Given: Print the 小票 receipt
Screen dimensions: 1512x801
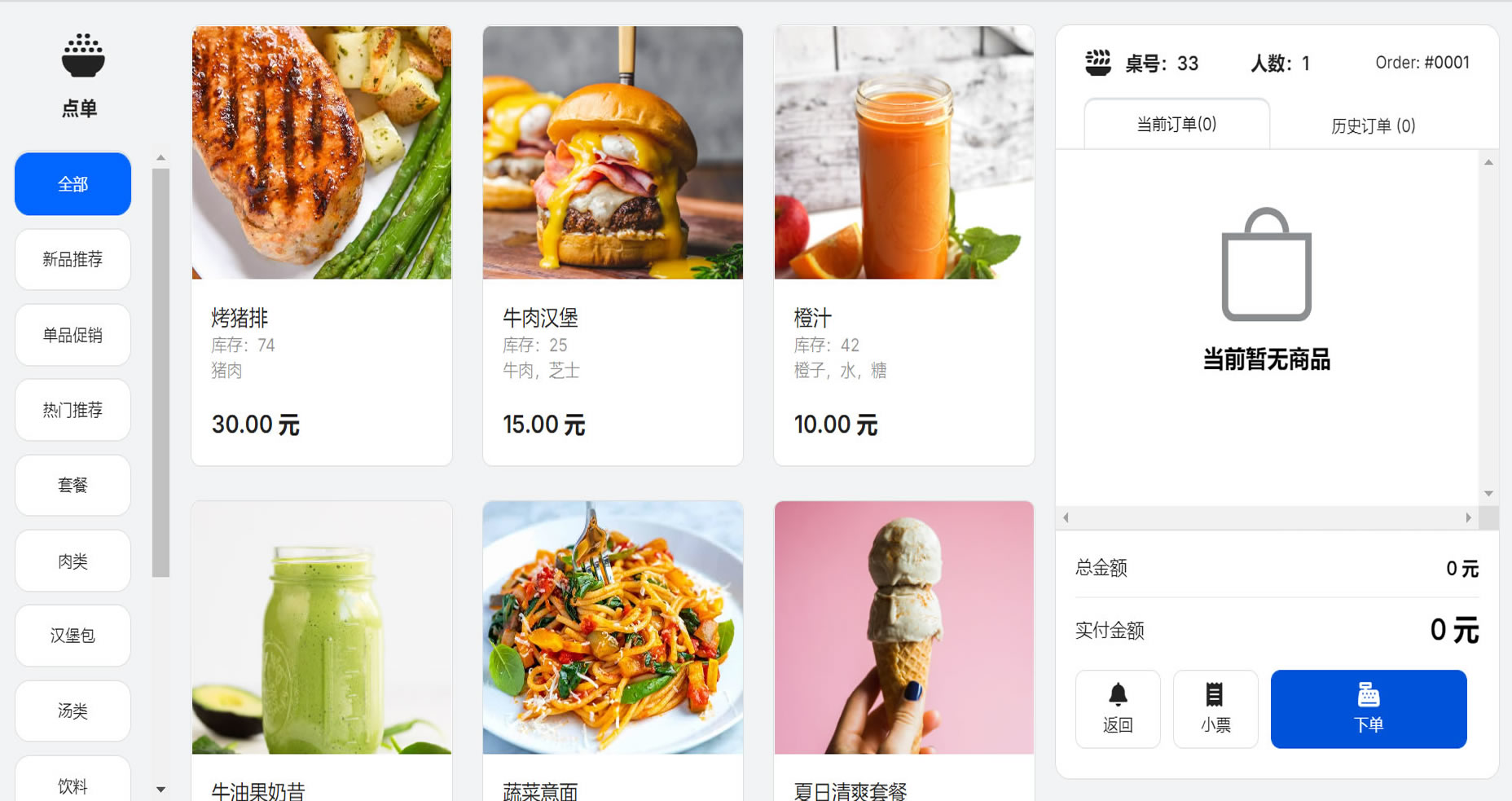Looking at the screenshot, I should click(1215, 708).
